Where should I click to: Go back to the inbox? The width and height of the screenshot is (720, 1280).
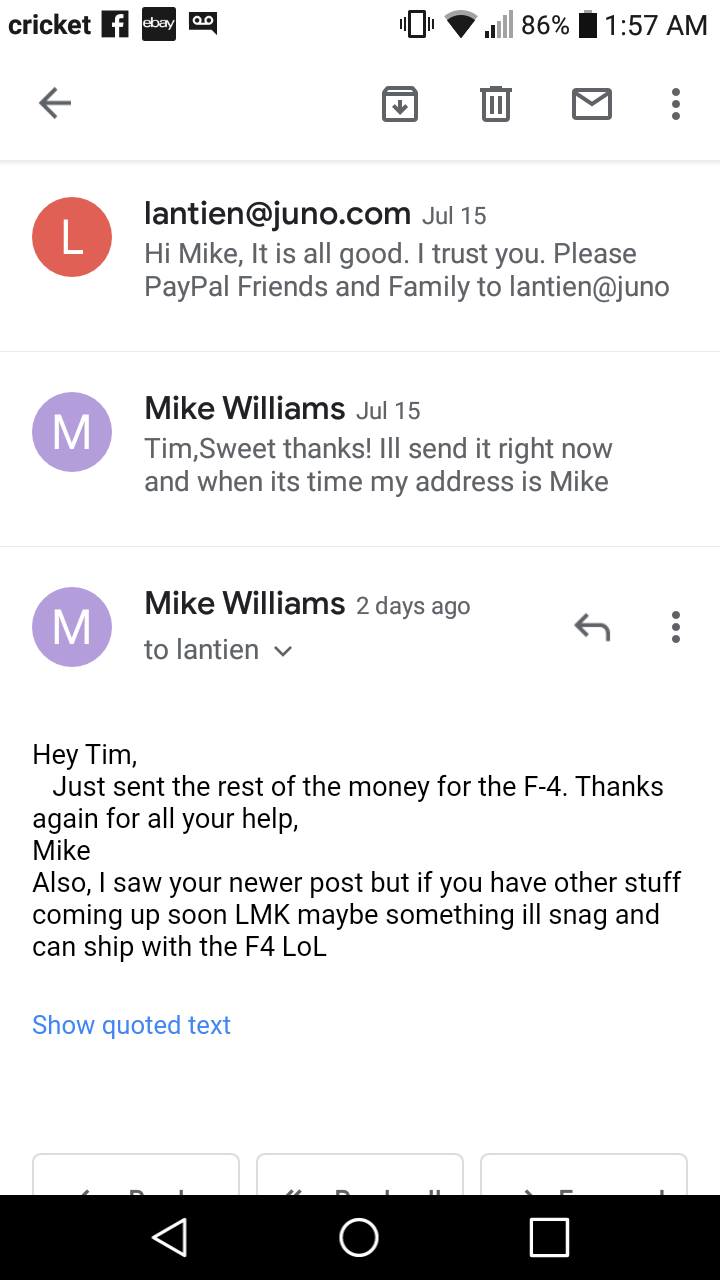tap(55, 103)
